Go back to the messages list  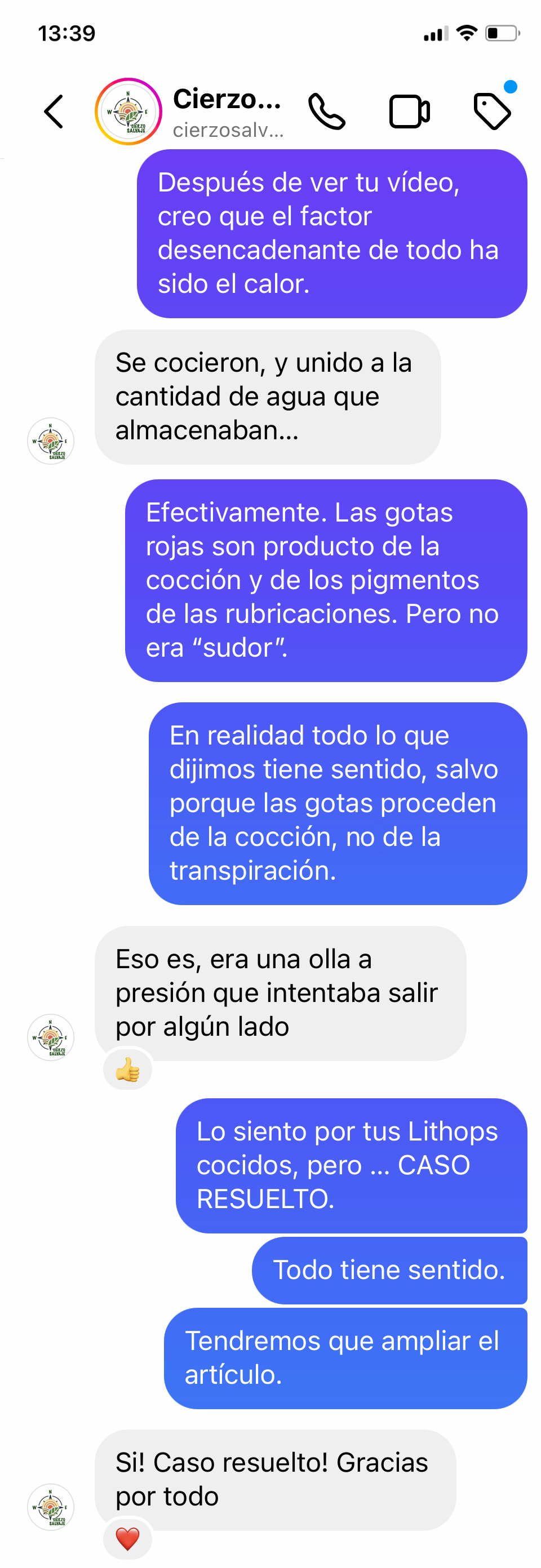tap(54, 112)
